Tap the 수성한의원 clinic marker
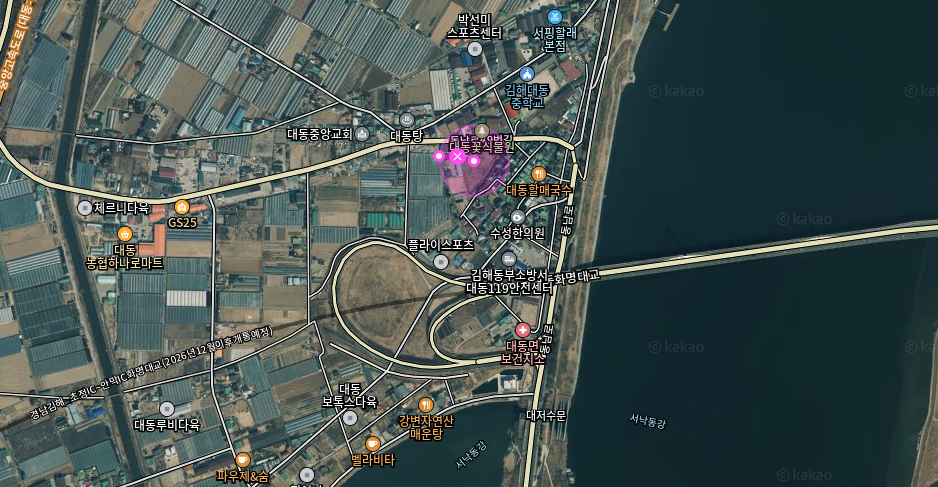Viewport: 938px width, 487px height. (x=517, y=217)
